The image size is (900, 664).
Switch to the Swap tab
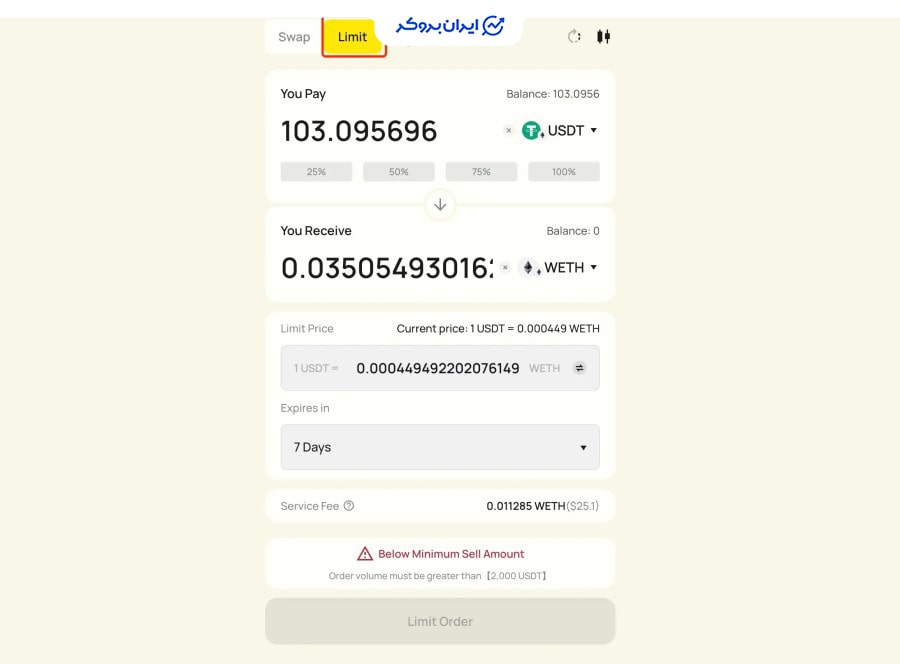click(x=294, y=37)
